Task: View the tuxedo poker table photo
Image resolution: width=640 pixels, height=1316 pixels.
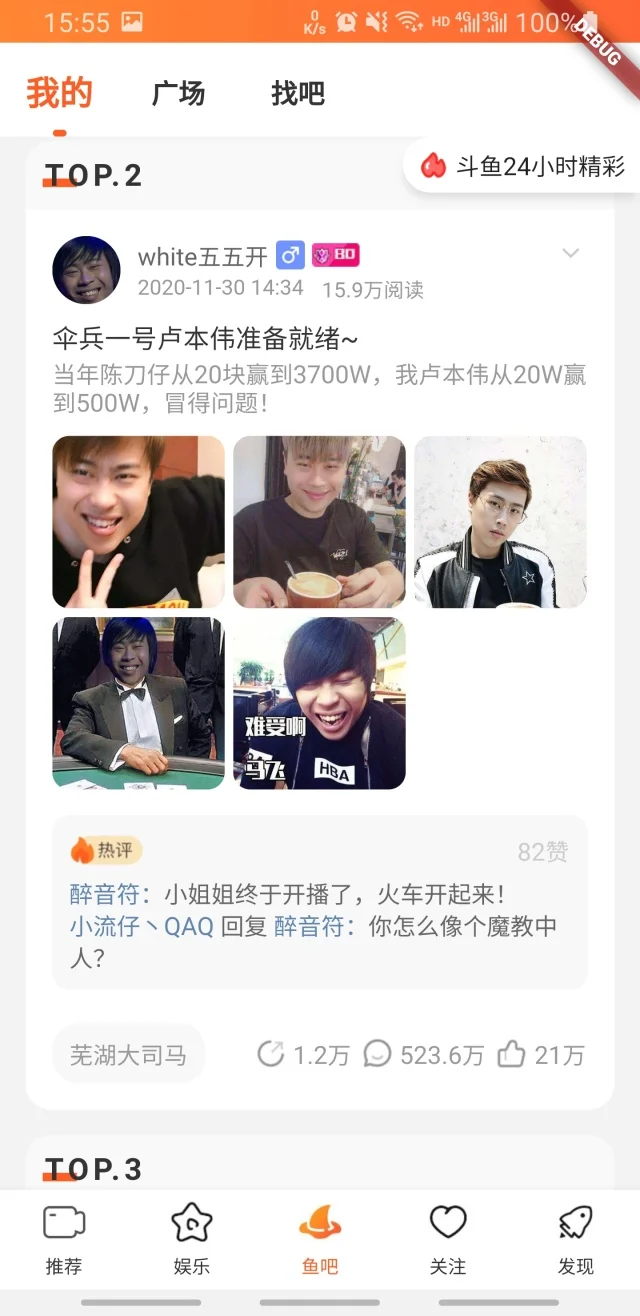Action: point(139,703)
